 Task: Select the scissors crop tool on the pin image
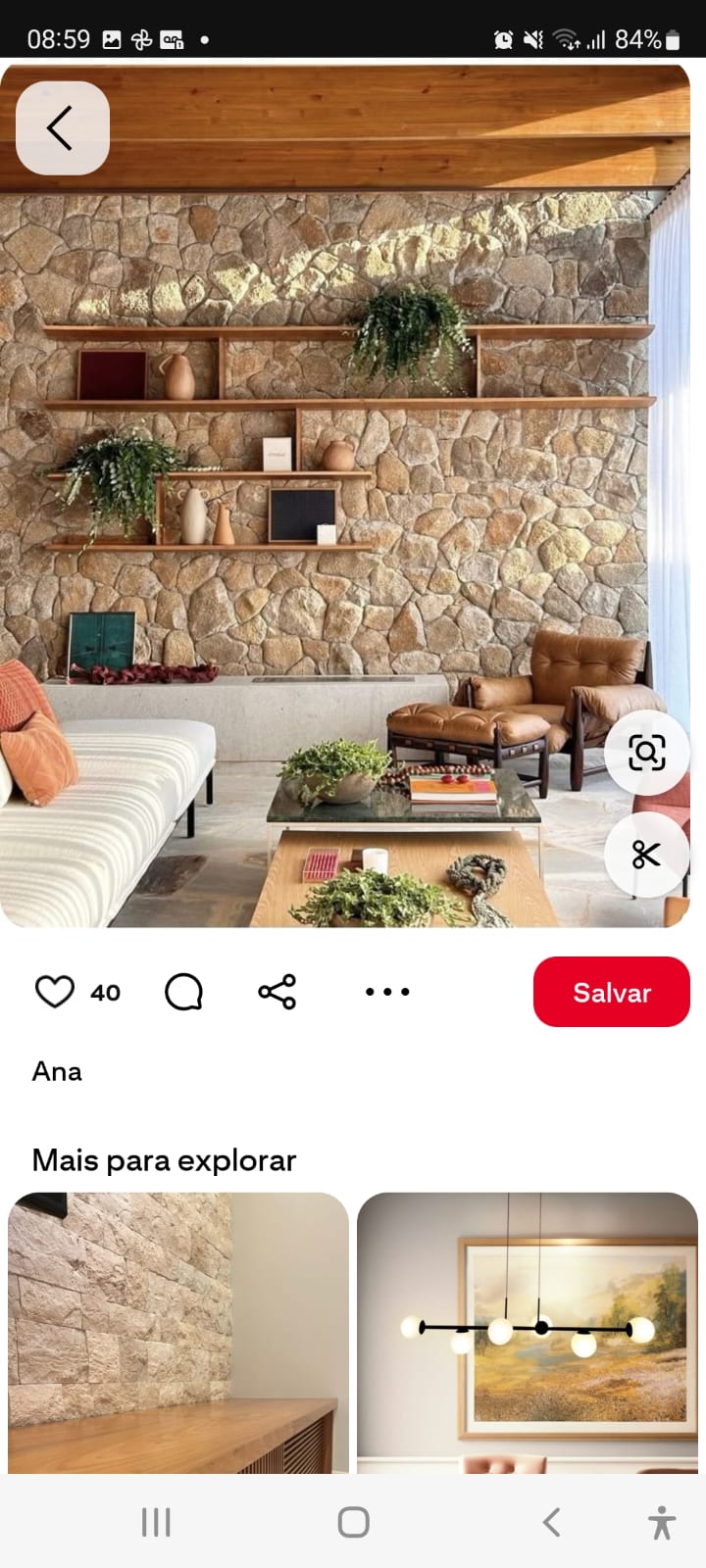tap(647, 855)
